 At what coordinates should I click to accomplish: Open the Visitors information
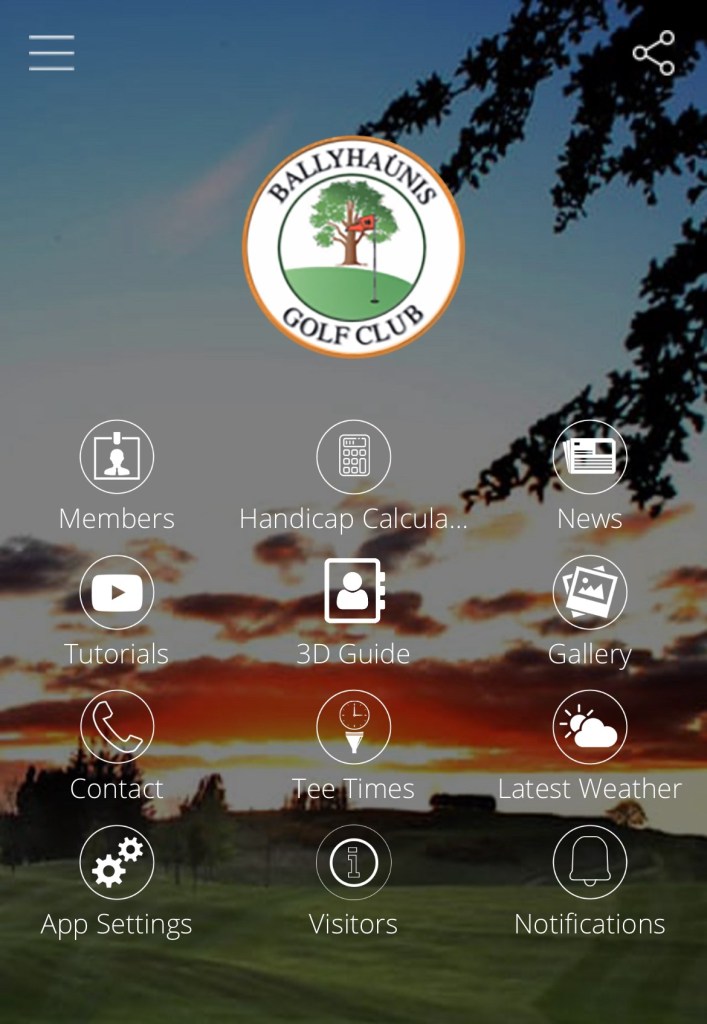click(x=353, y=862)
